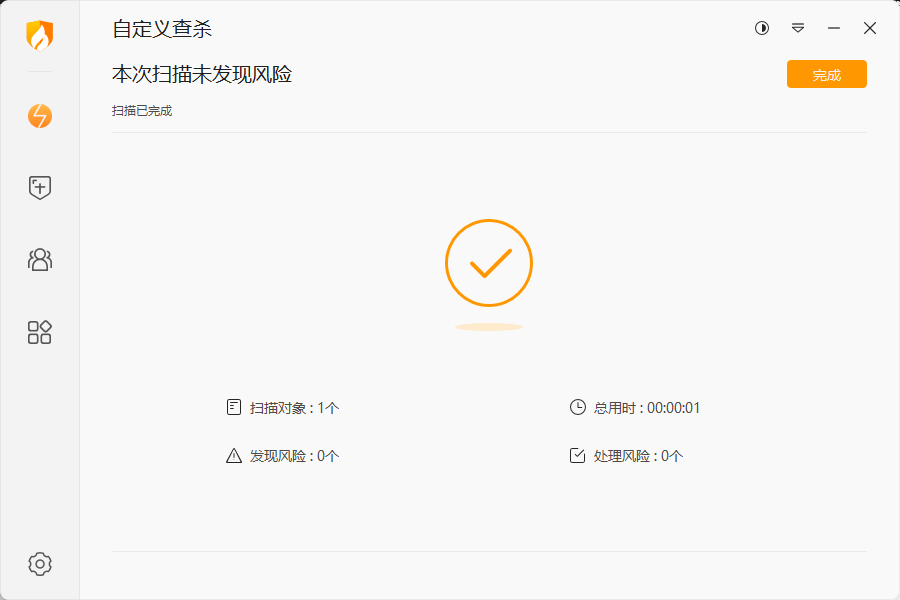Open the dropdown menu icon in title bar
The height and width of the screenshot is (600, 900).
coord(798,28)
